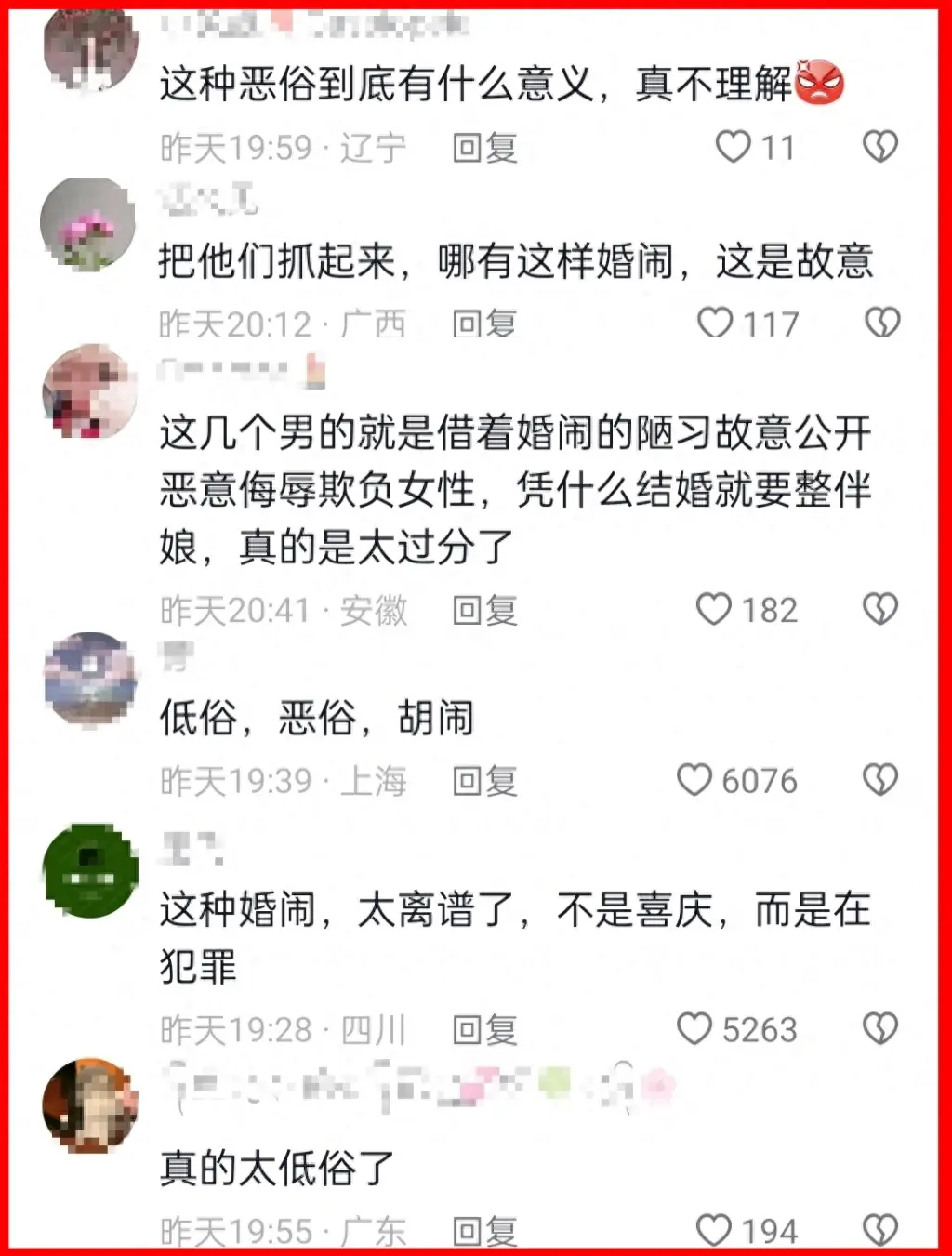Reply to the 广西 comment 把他们抓起来
This screenshot has height=1256, width=952.
tap(484, 324)
